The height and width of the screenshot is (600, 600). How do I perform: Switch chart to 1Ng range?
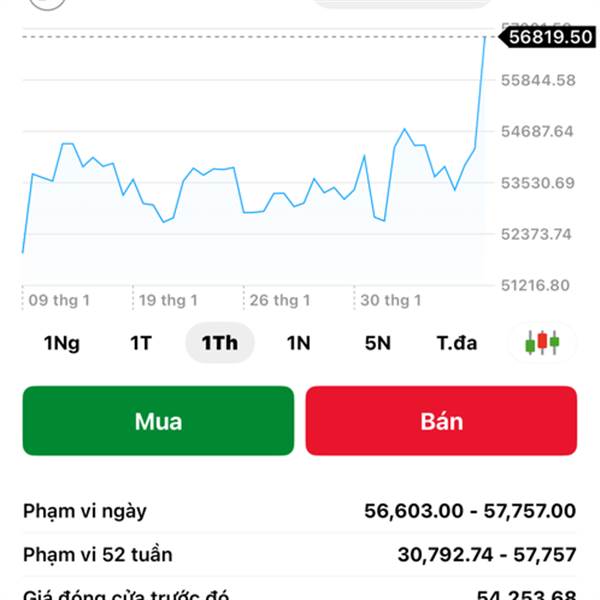(x=62, y=343)
